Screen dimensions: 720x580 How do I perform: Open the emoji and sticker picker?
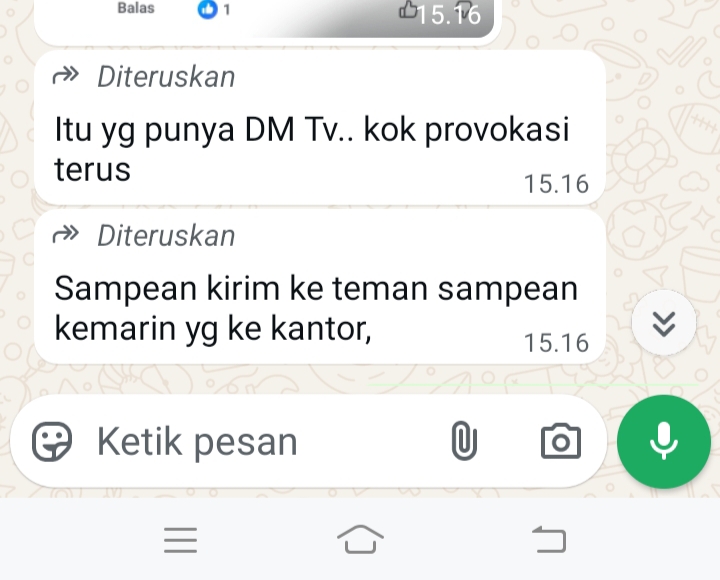click(52, 441)
